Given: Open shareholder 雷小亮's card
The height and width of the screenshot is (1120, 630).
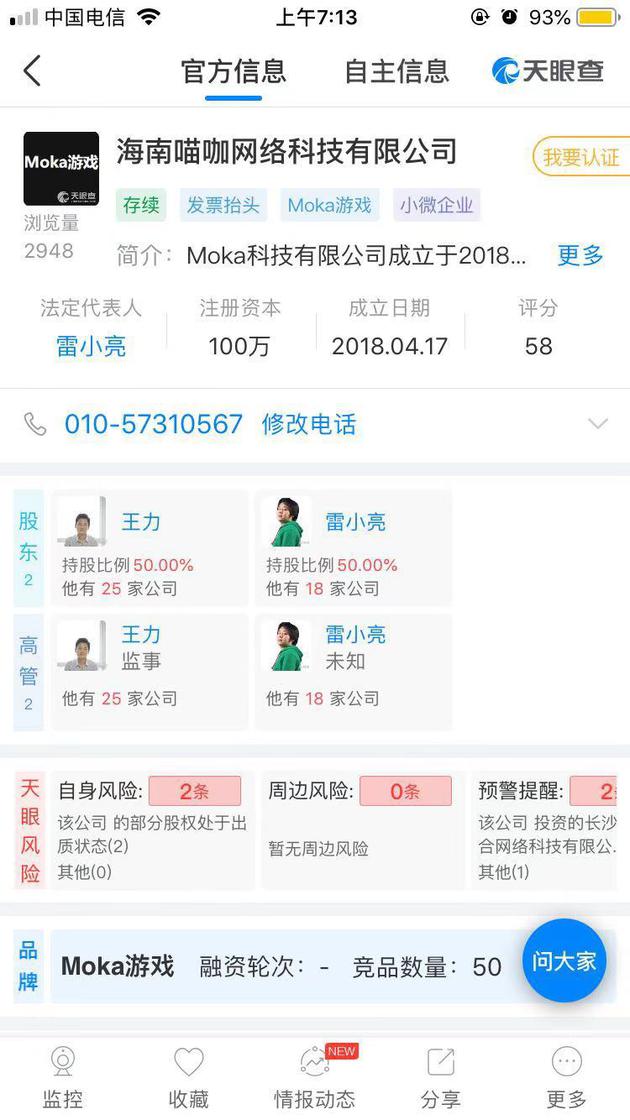Looking at the screenshot, I should point(353,547).
